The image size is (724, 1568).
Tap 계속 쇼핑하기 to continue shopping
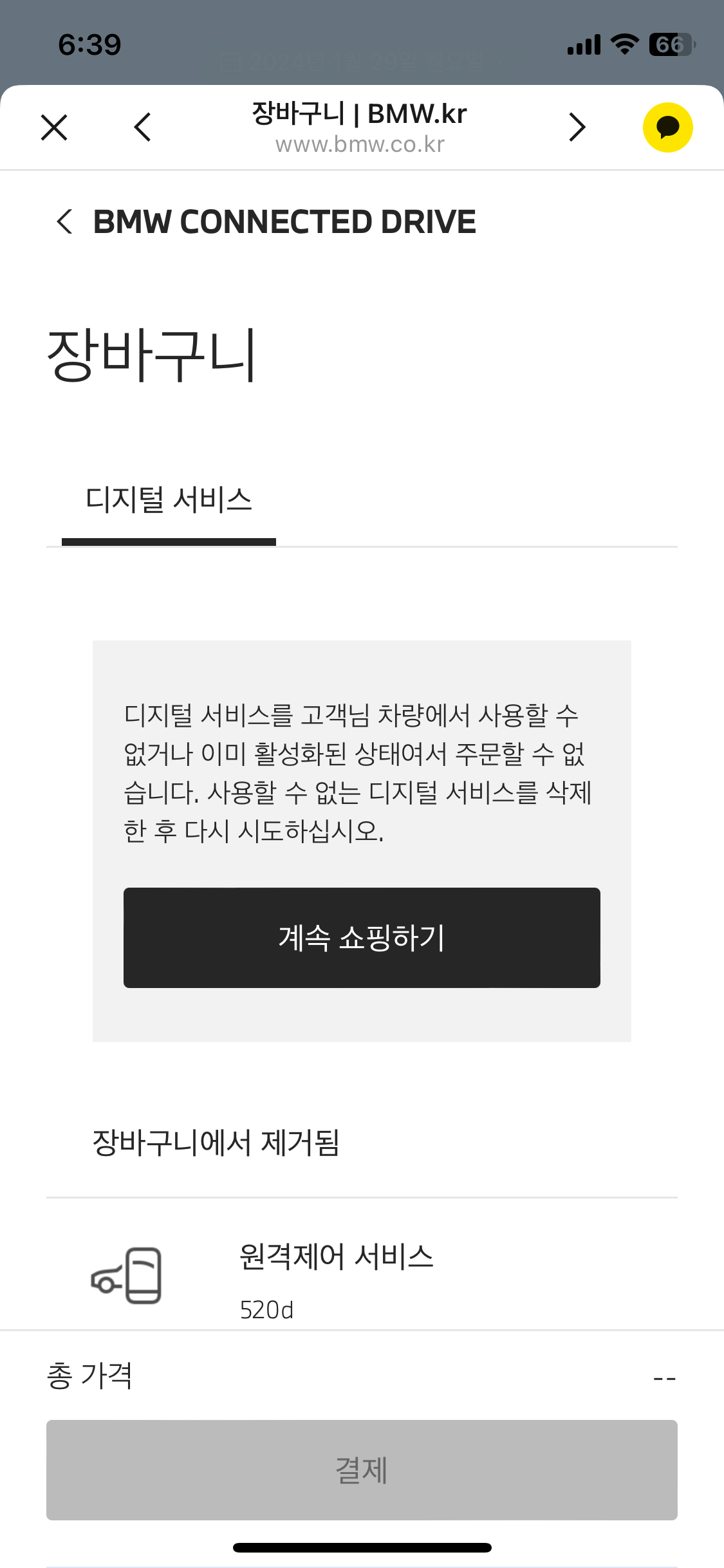point(362,937)
